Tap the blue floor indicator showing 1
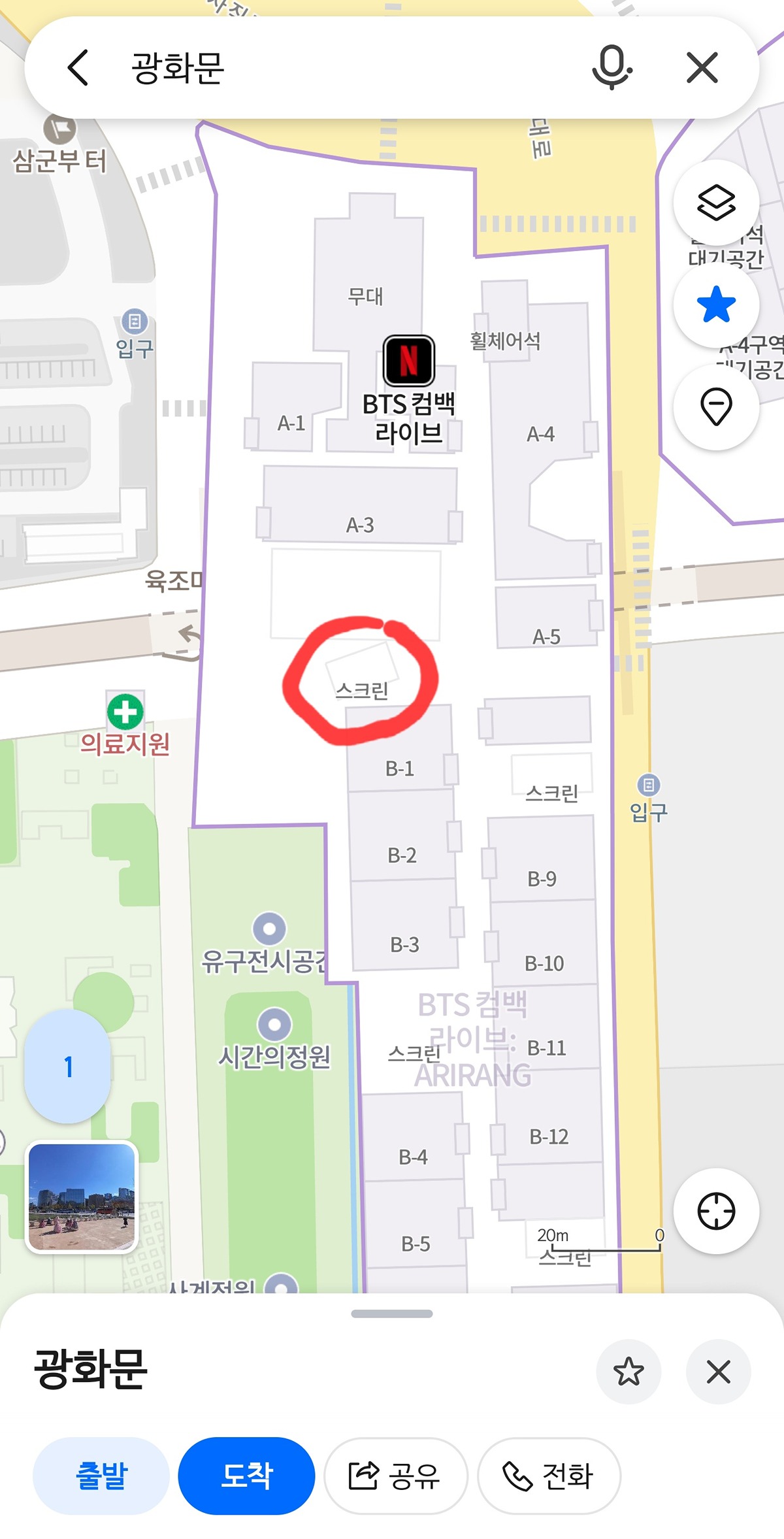This screenshot has width=784, height=1539. 68,1067
